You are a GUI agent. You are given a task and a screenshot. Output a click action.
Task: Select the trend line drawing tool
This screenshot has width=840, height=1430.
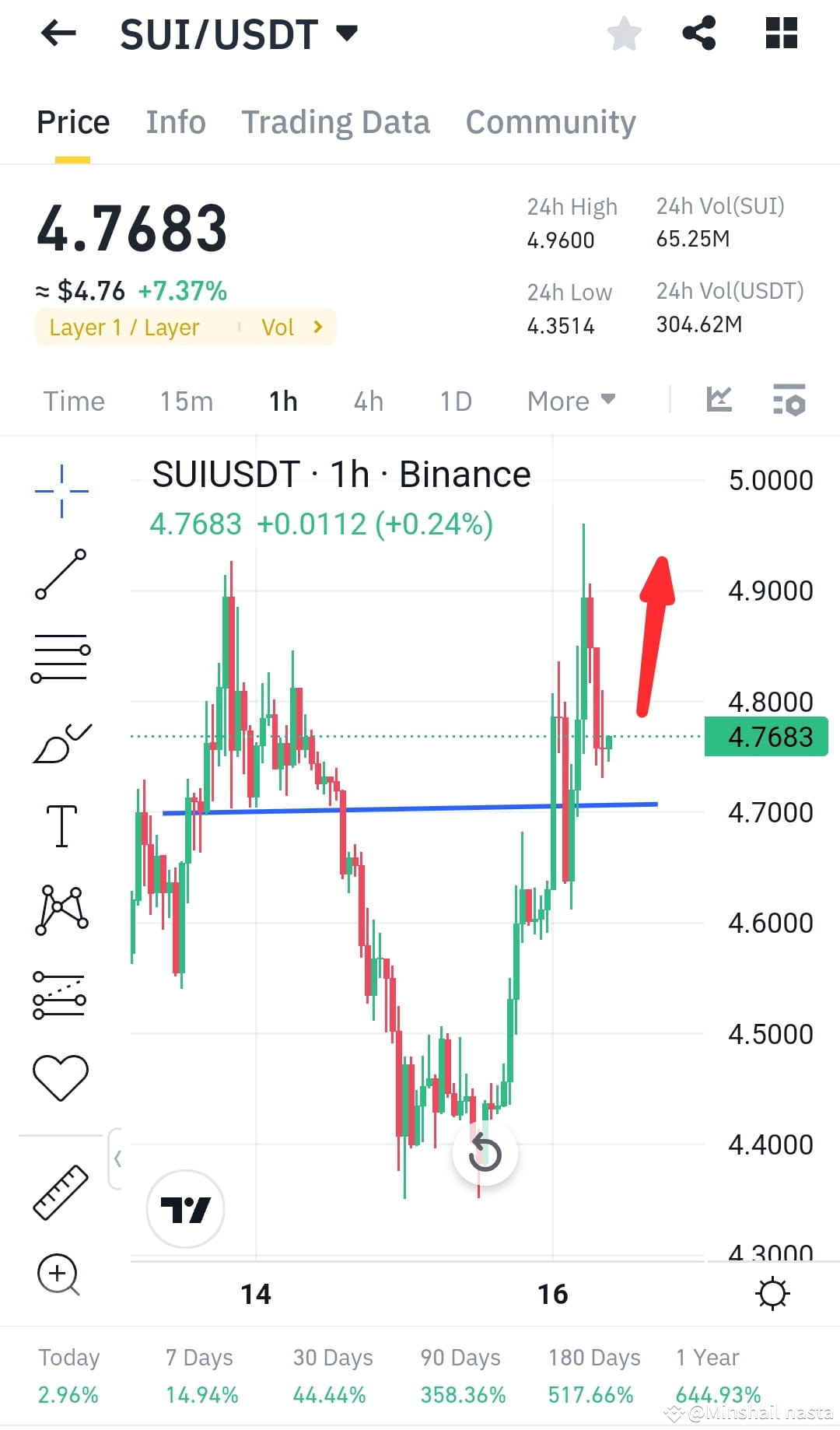pyautogui.click(x=61, y=574)
